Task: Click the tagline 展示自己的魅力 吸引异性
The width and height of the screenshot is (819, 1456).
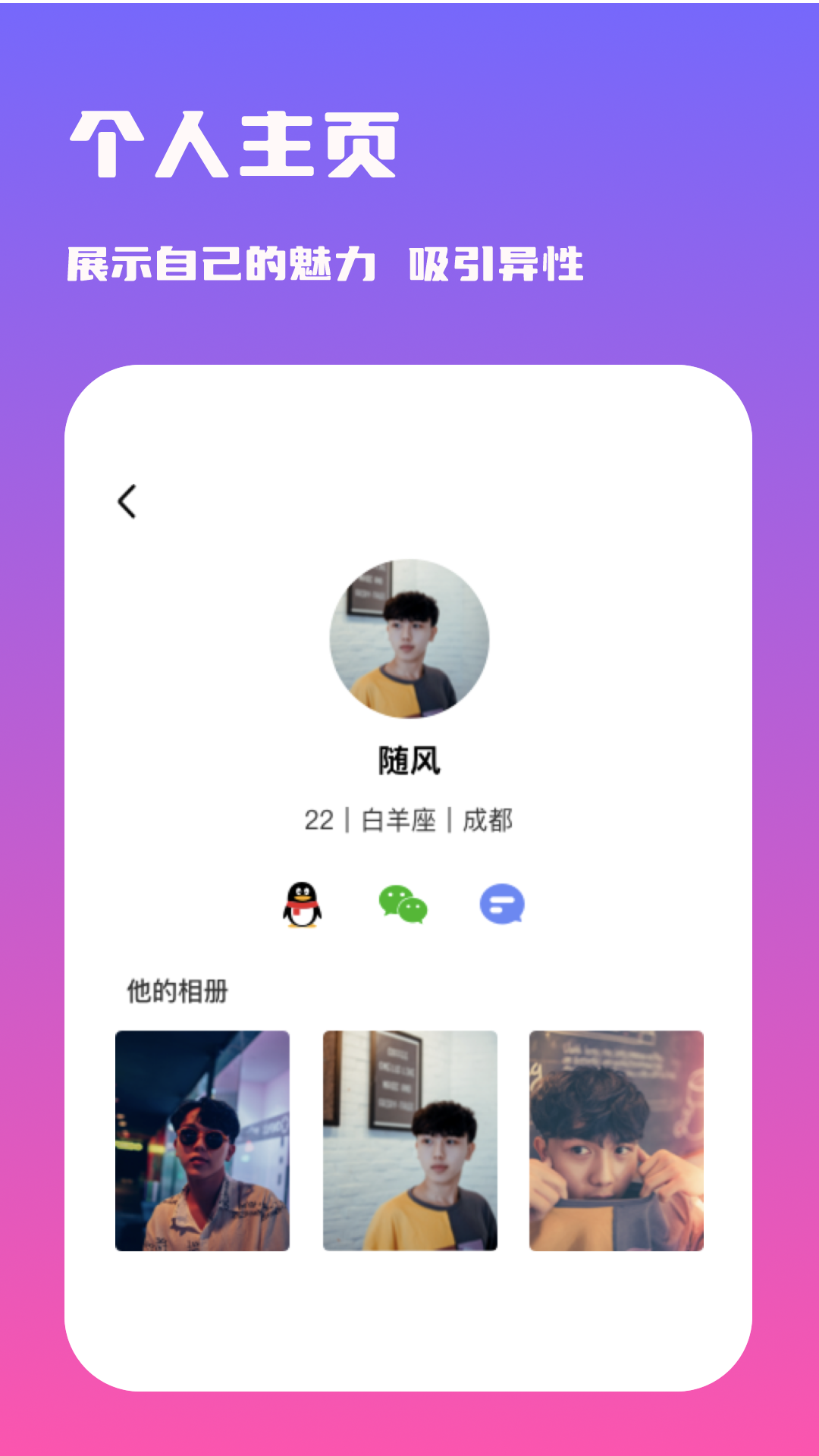Action: point(328,262)
